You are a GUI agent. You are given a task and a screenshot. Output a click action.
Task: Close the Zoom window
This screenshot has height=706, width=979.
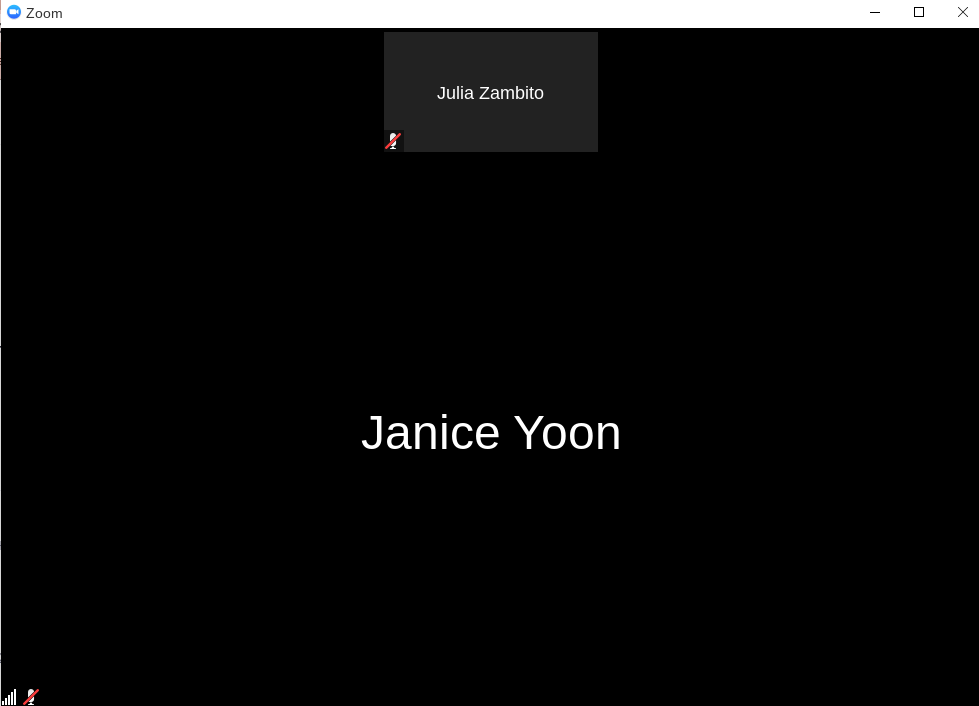tap(963, 13)
